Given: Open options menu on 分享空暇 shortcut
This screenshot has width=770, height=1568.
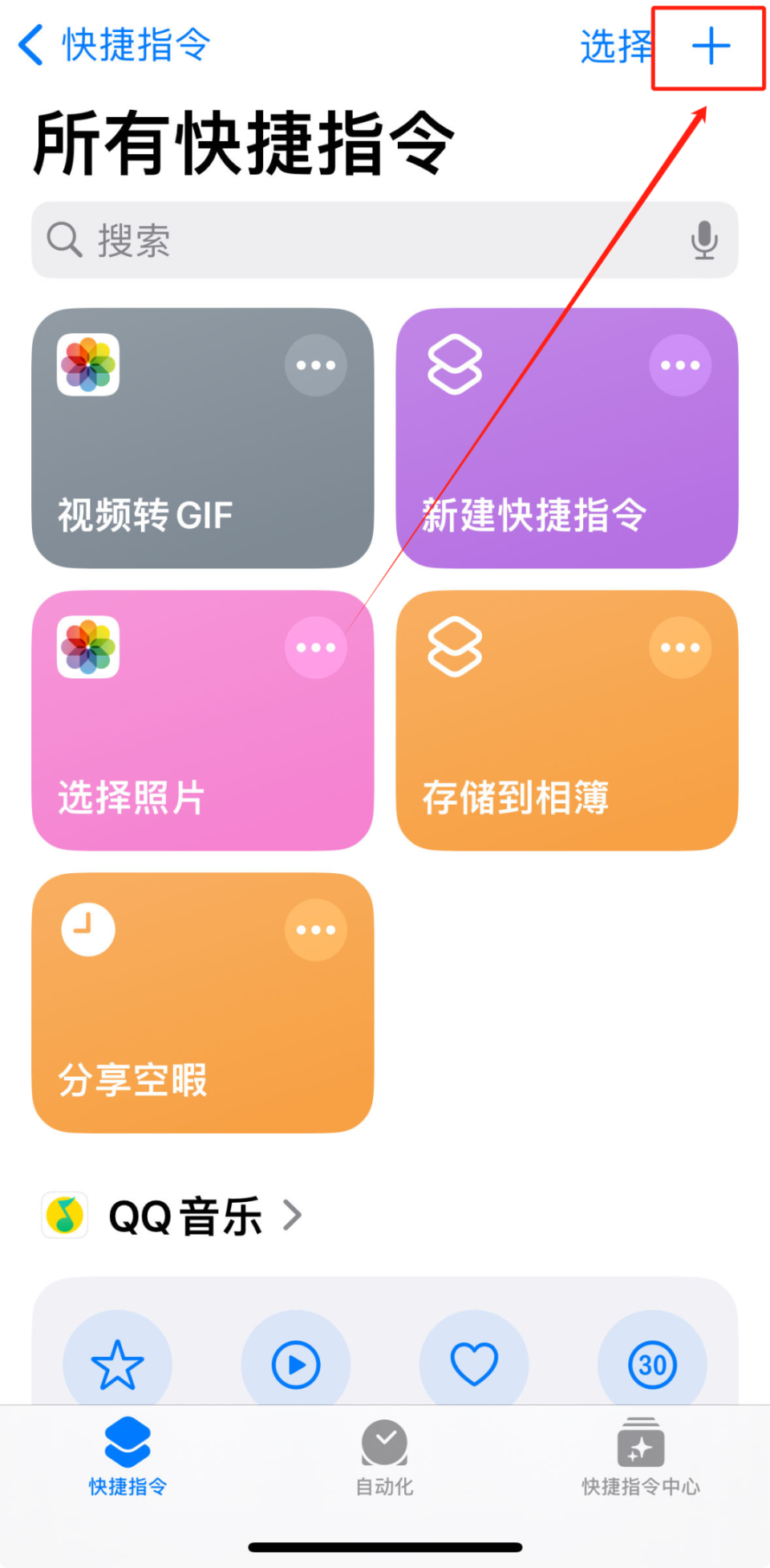Looking at the screenshot, I should (316, 929).
